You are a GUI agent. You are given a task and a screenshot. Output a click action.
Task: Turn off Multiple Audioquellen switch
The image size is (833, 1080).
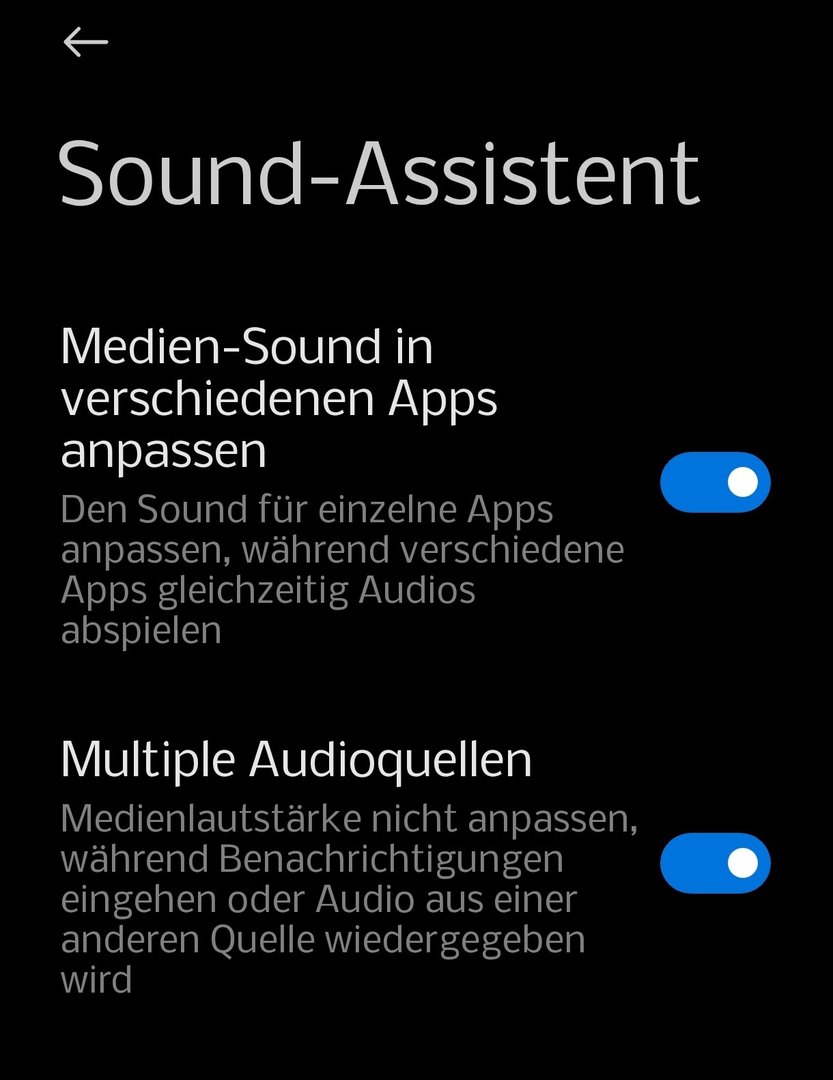pyautogui.click(x=715, y=863)
